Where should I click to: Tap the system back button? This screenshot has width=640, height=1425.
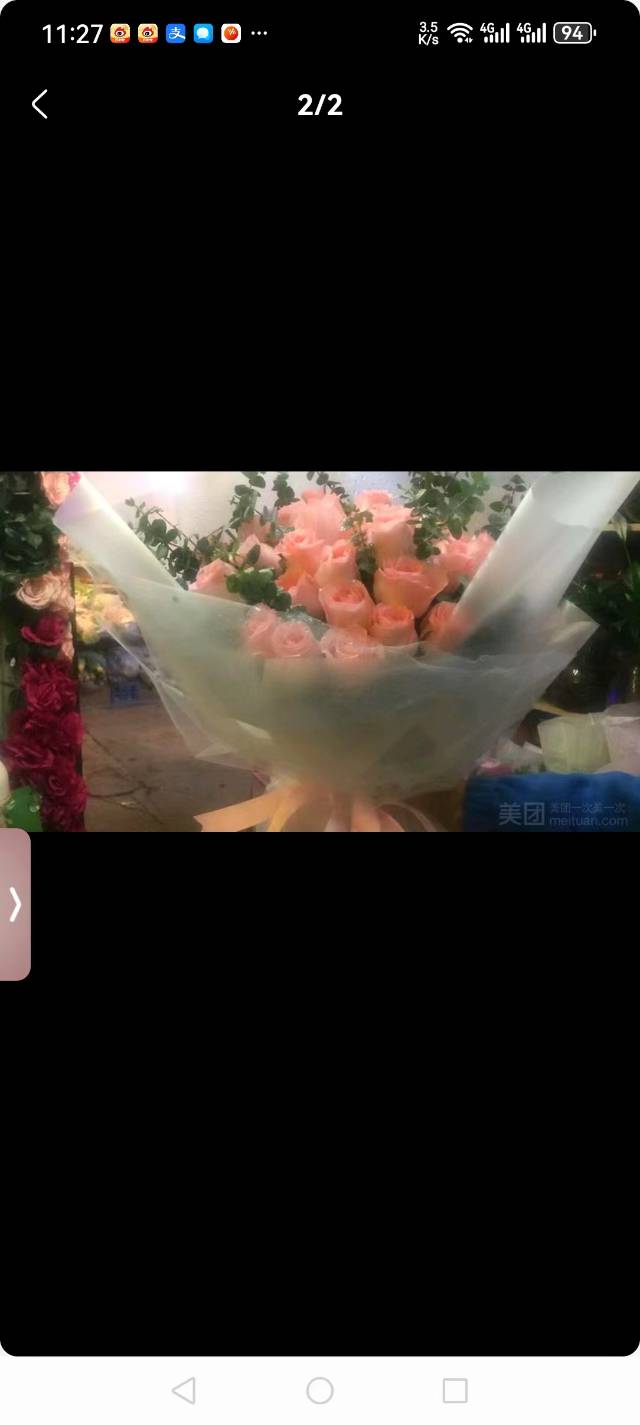pos(184,1390)
